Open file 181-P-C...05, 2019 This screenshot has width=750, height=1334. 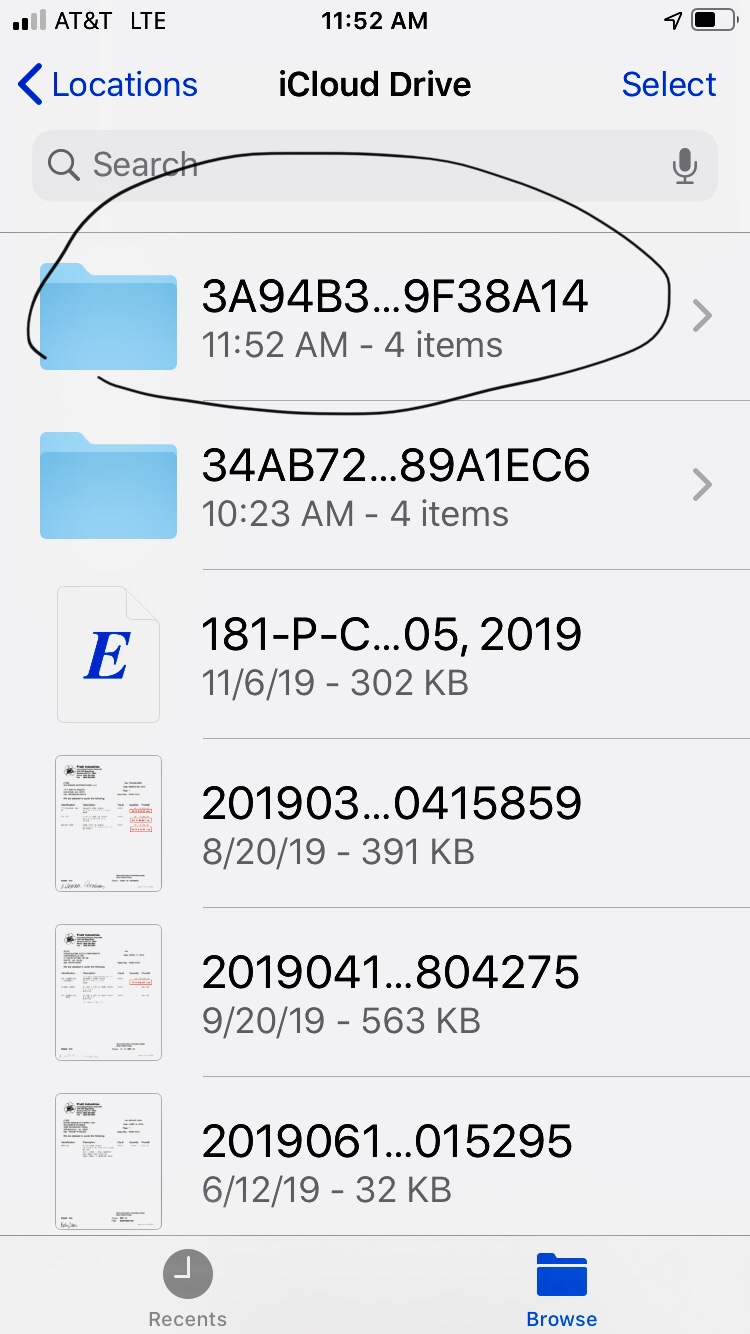[392, 655]
